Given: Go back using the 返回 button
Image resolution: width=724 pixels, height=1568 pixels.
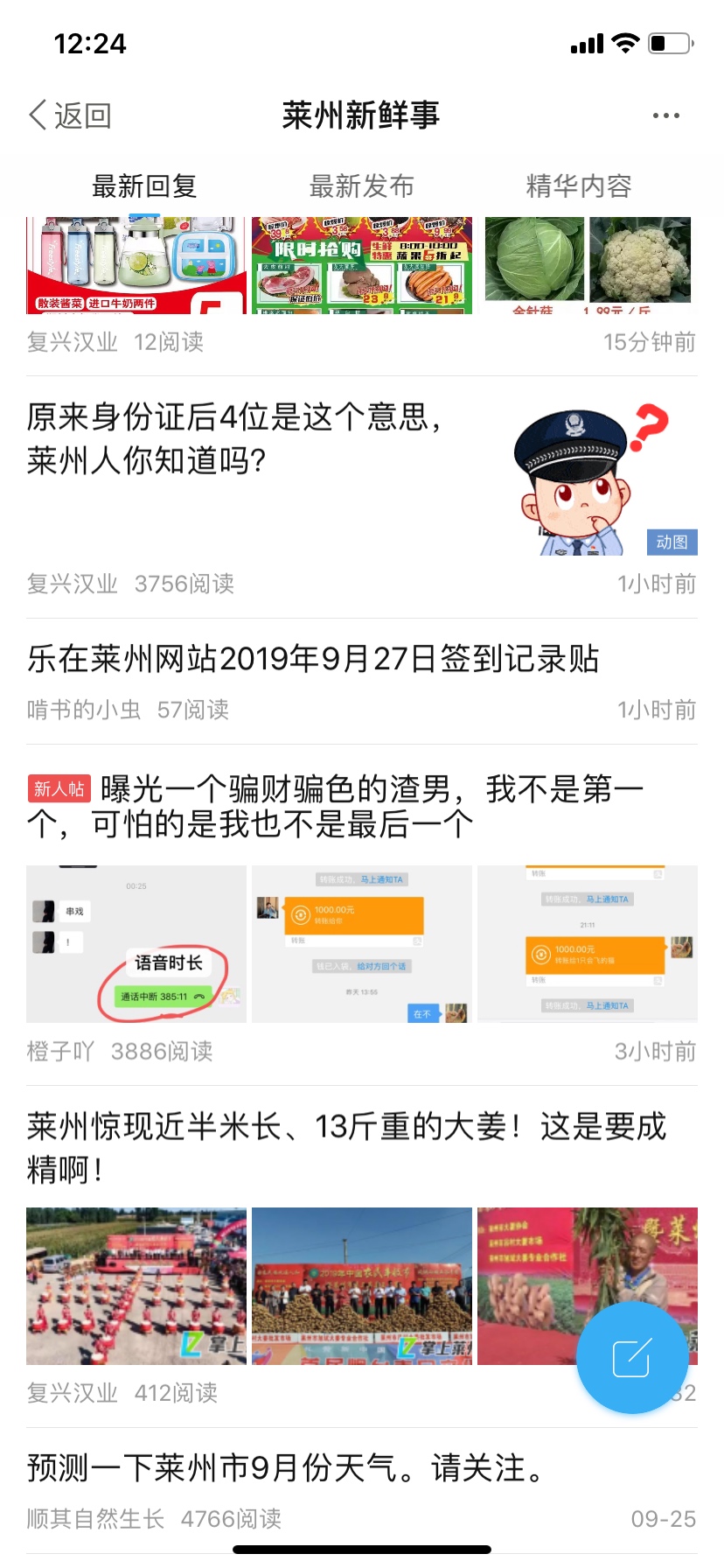Looking at the screenshot, I should [70, 115].
